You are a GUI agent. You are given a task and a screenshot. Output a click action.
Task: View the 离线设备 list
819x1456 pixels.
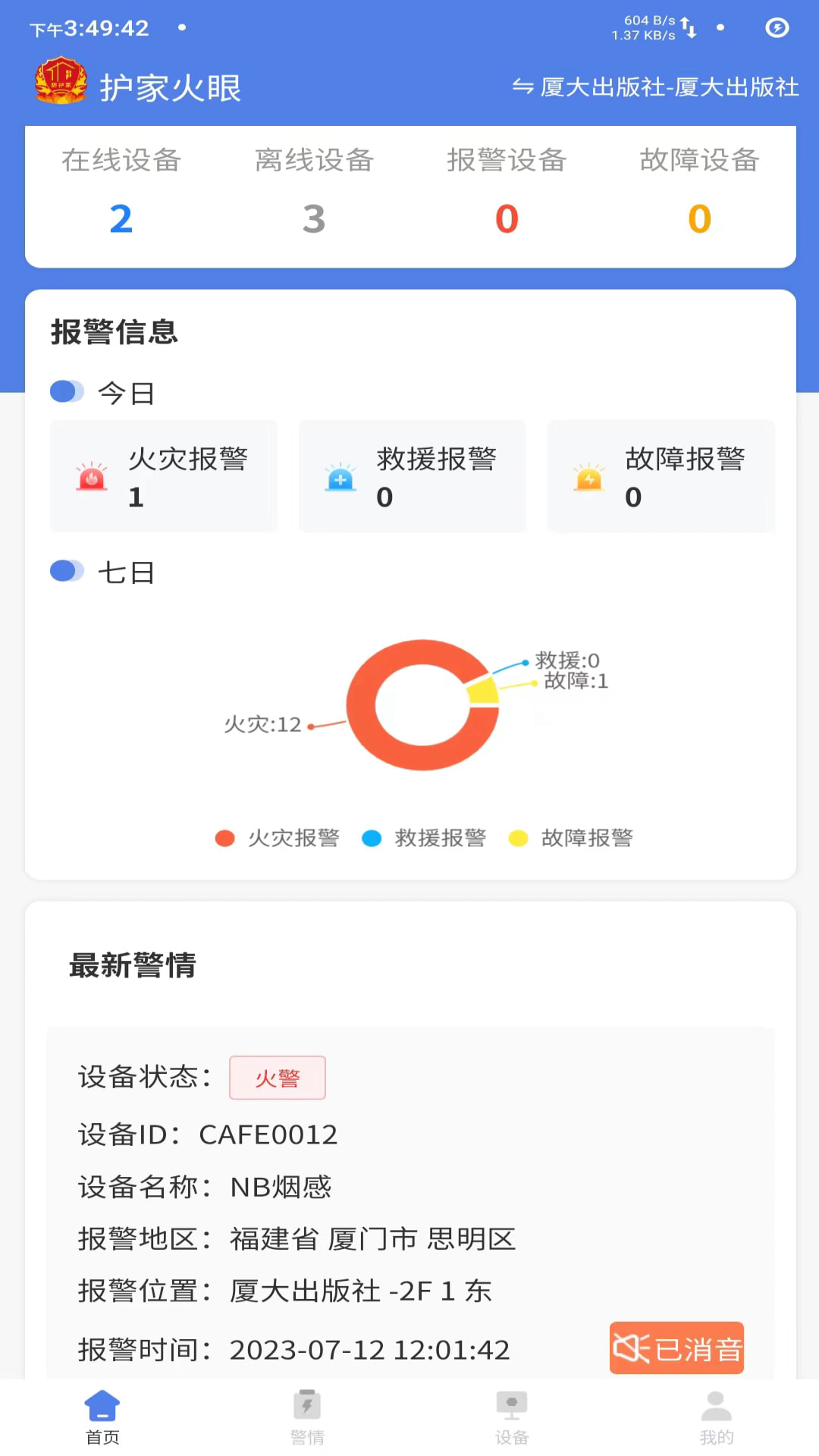[314, 195]
